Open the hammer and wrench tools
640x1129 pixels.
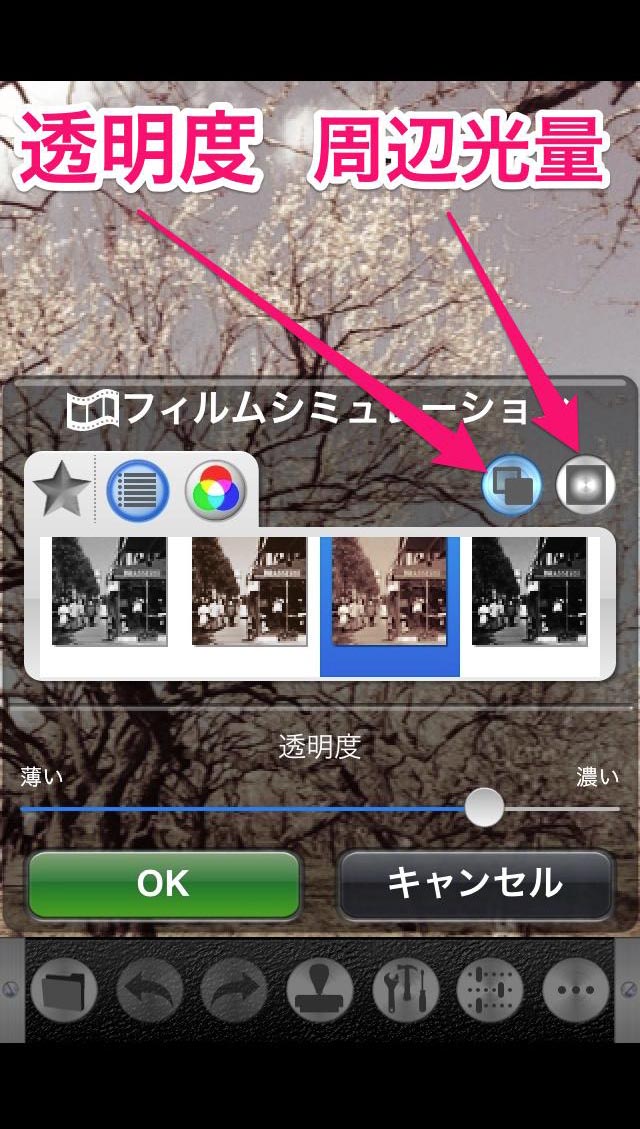point(405,990)
